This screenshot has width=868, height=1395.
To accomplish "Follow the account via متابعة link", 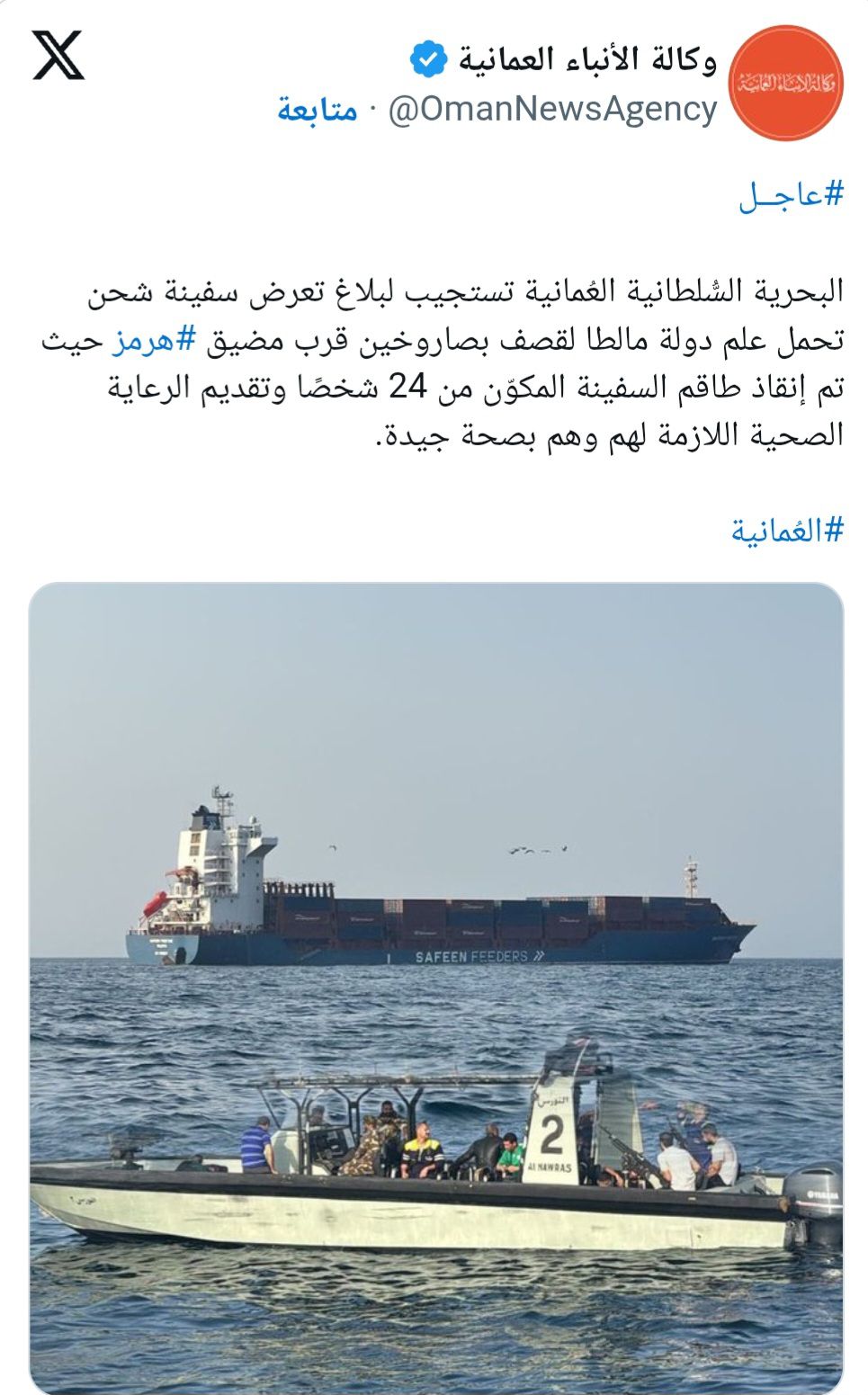I will coord(317,110).
